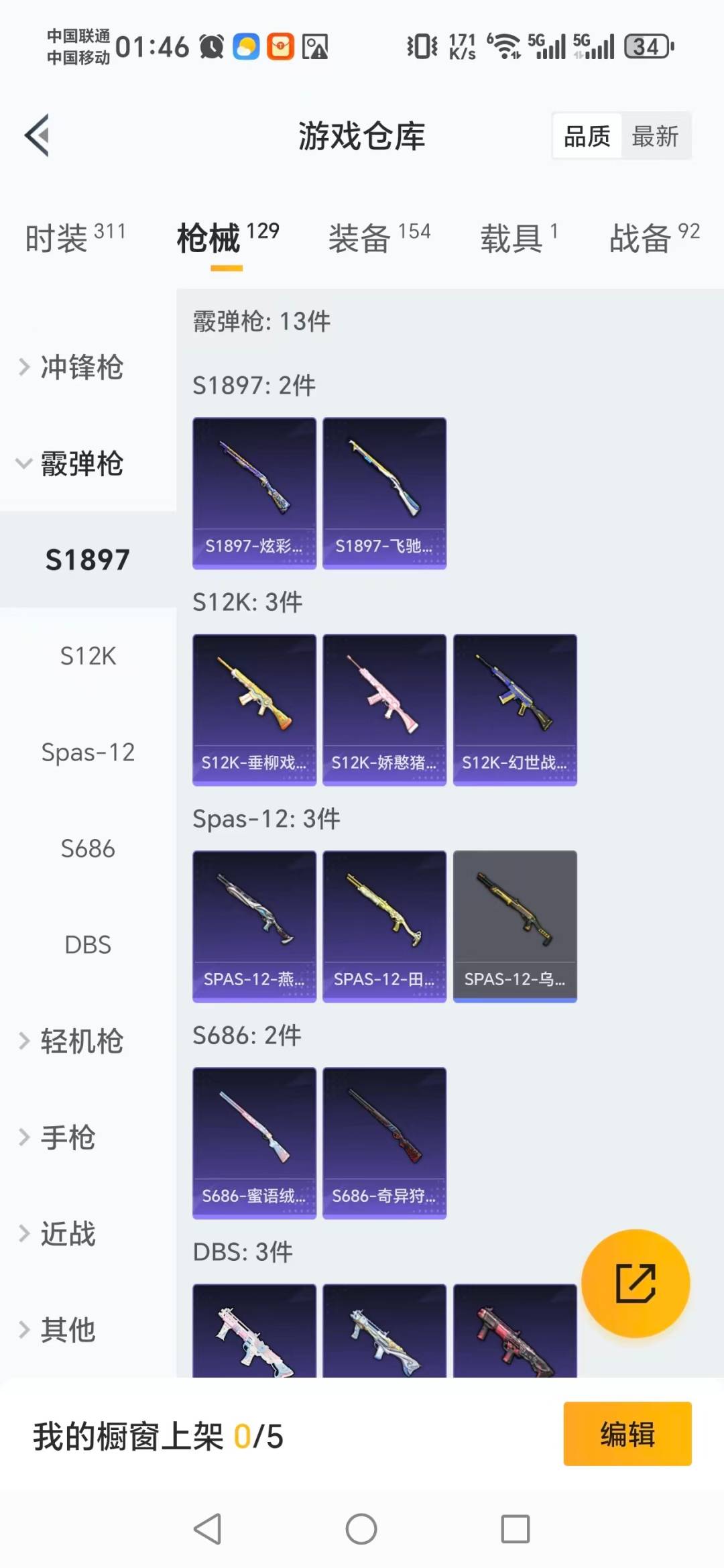The height and width of the screenshot is (1568, 724).
Task: Switch sorting to 品质
Action: tap(586, 135)
